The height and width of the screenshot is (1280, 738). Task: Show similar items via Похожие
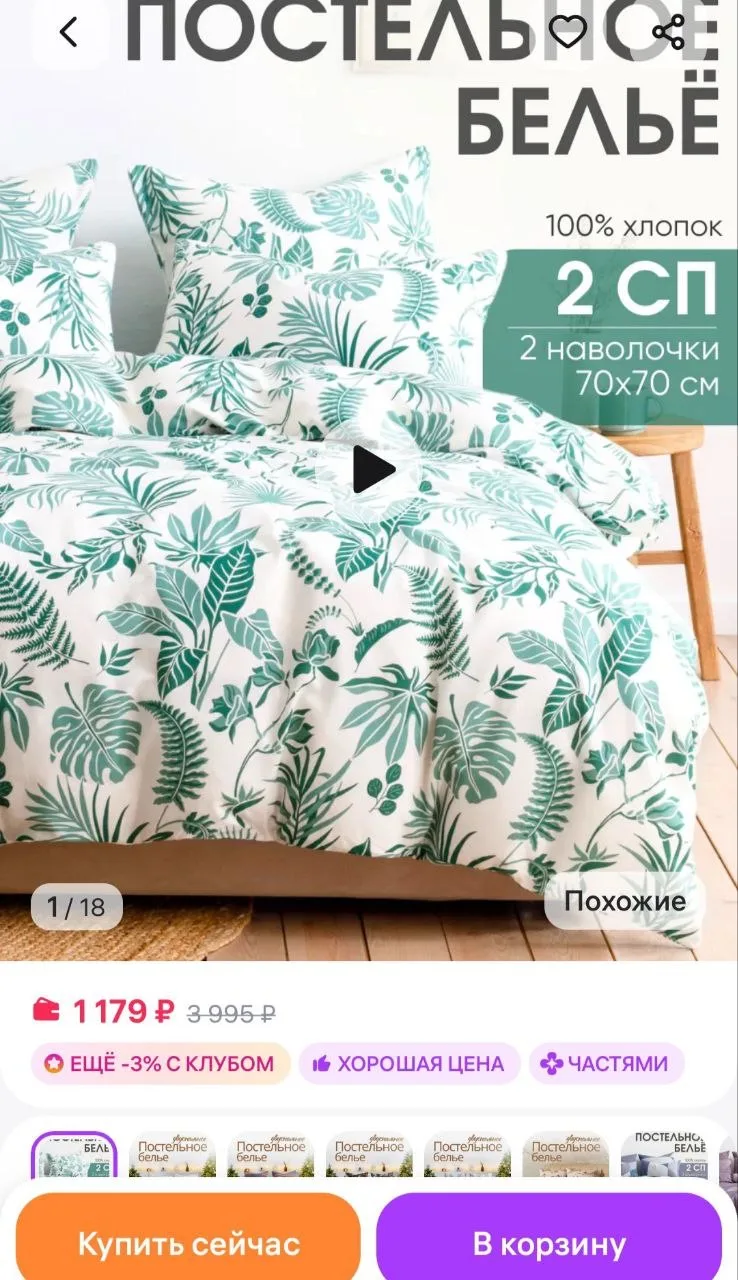(624, 901)
